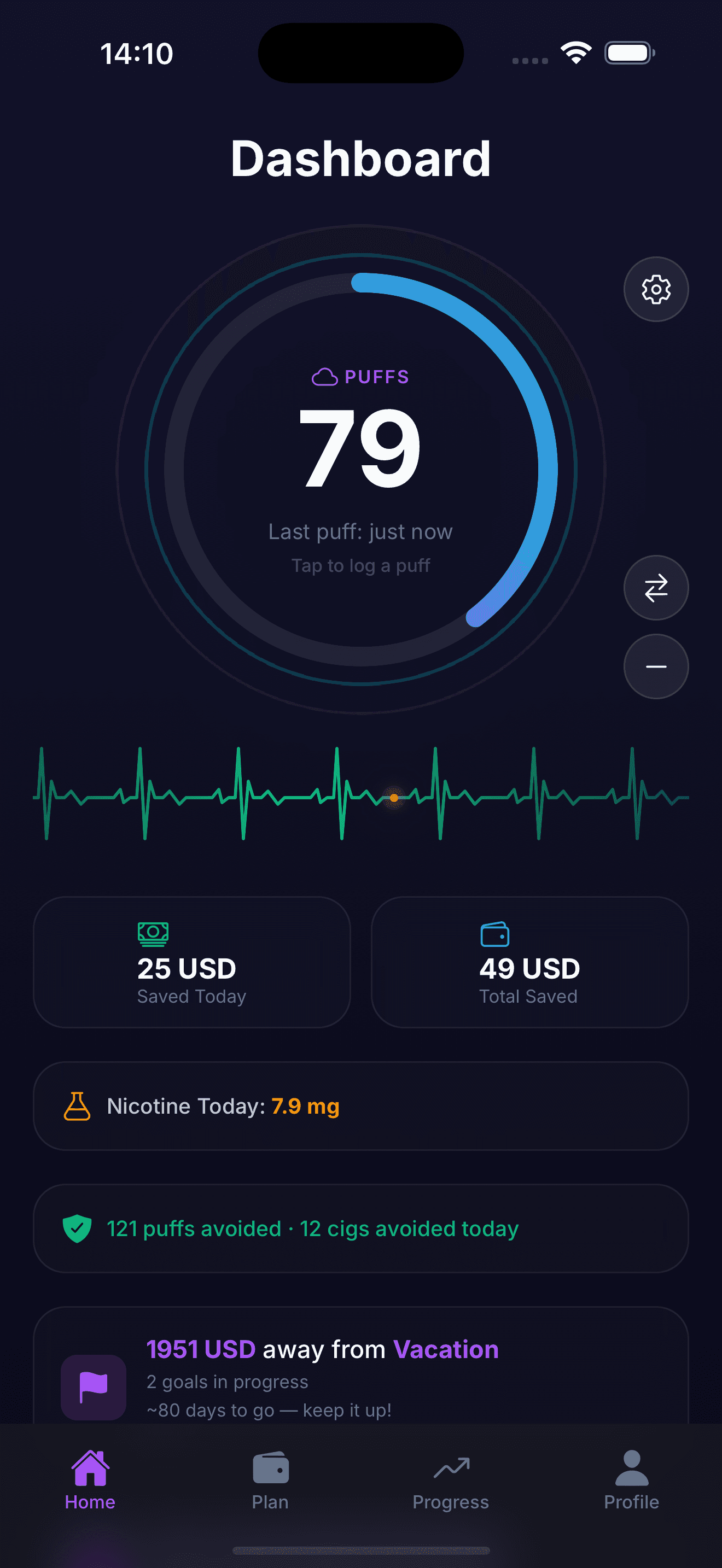The height and width of the screenshot is (1568, 722).
Task: Click the money bill icon above Saved Today
Action: point(153,933)
